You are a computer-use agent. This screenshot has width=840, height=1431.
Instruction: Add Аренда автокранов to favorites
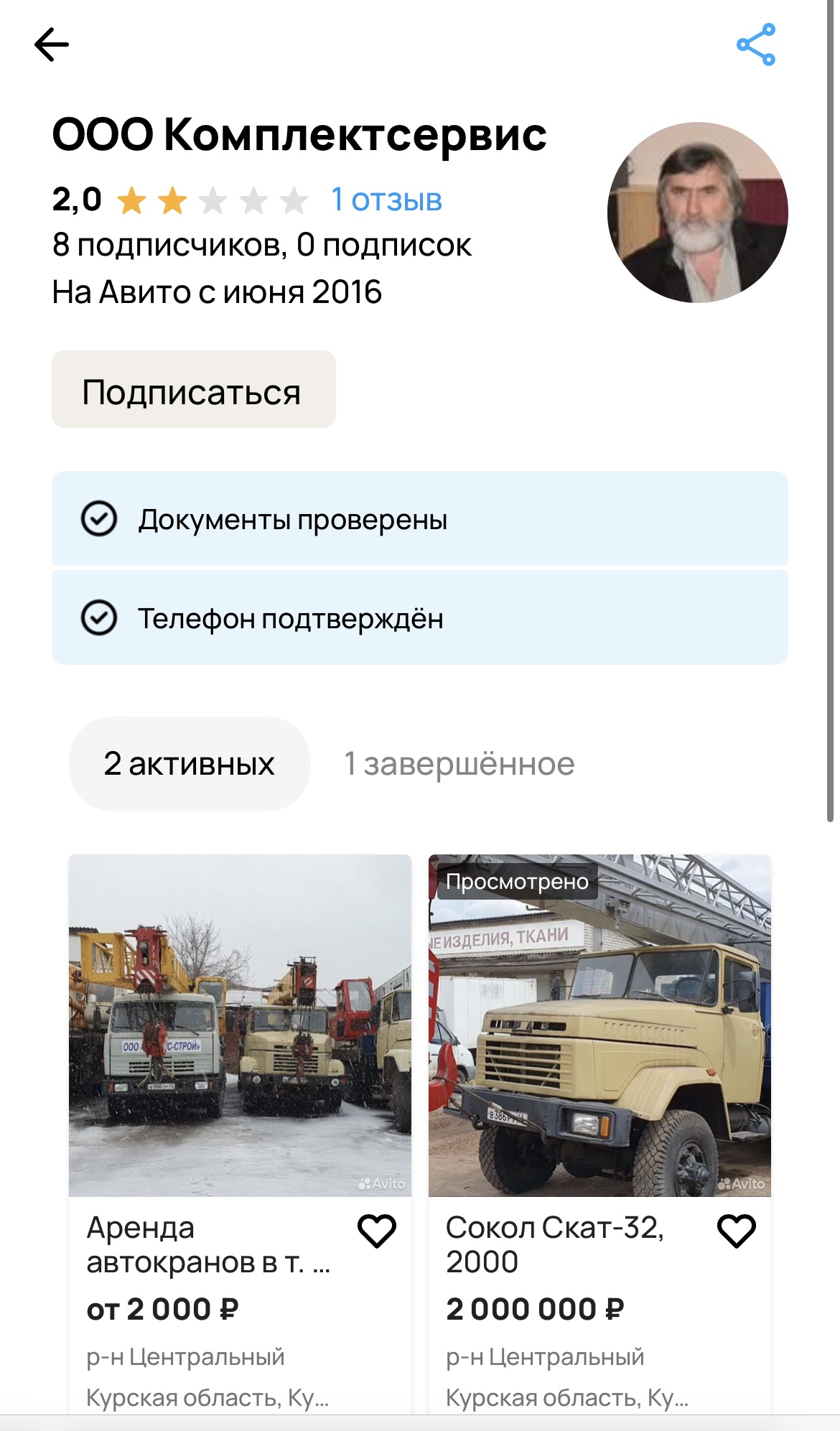point(377,1231)
